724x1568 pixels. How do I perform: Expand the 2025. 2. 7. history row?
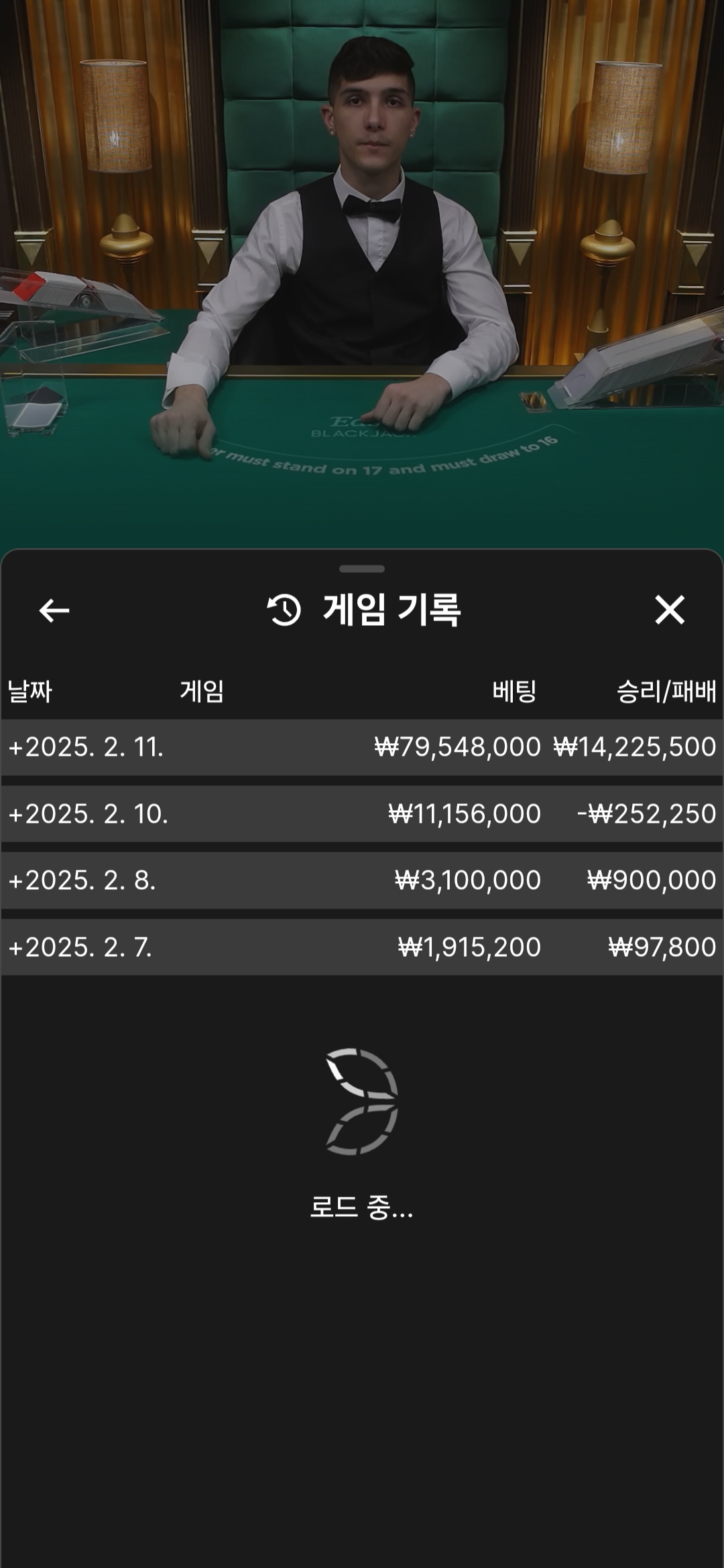[80, 948]
